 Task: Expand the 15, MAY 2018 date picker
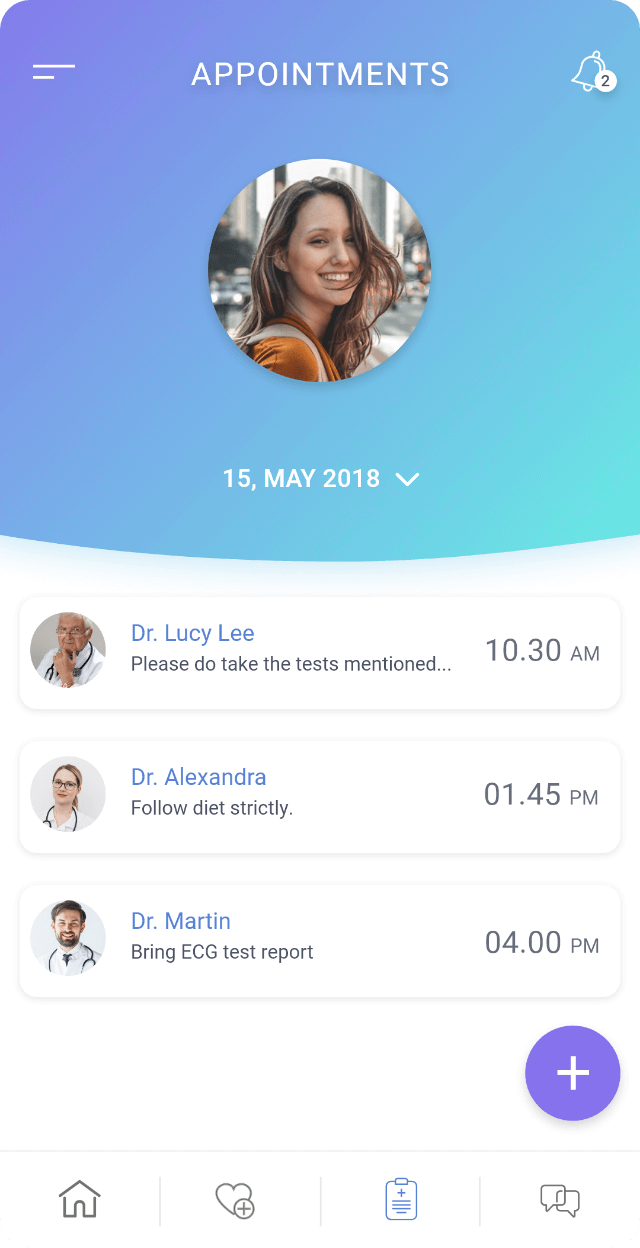click(320, 479)
